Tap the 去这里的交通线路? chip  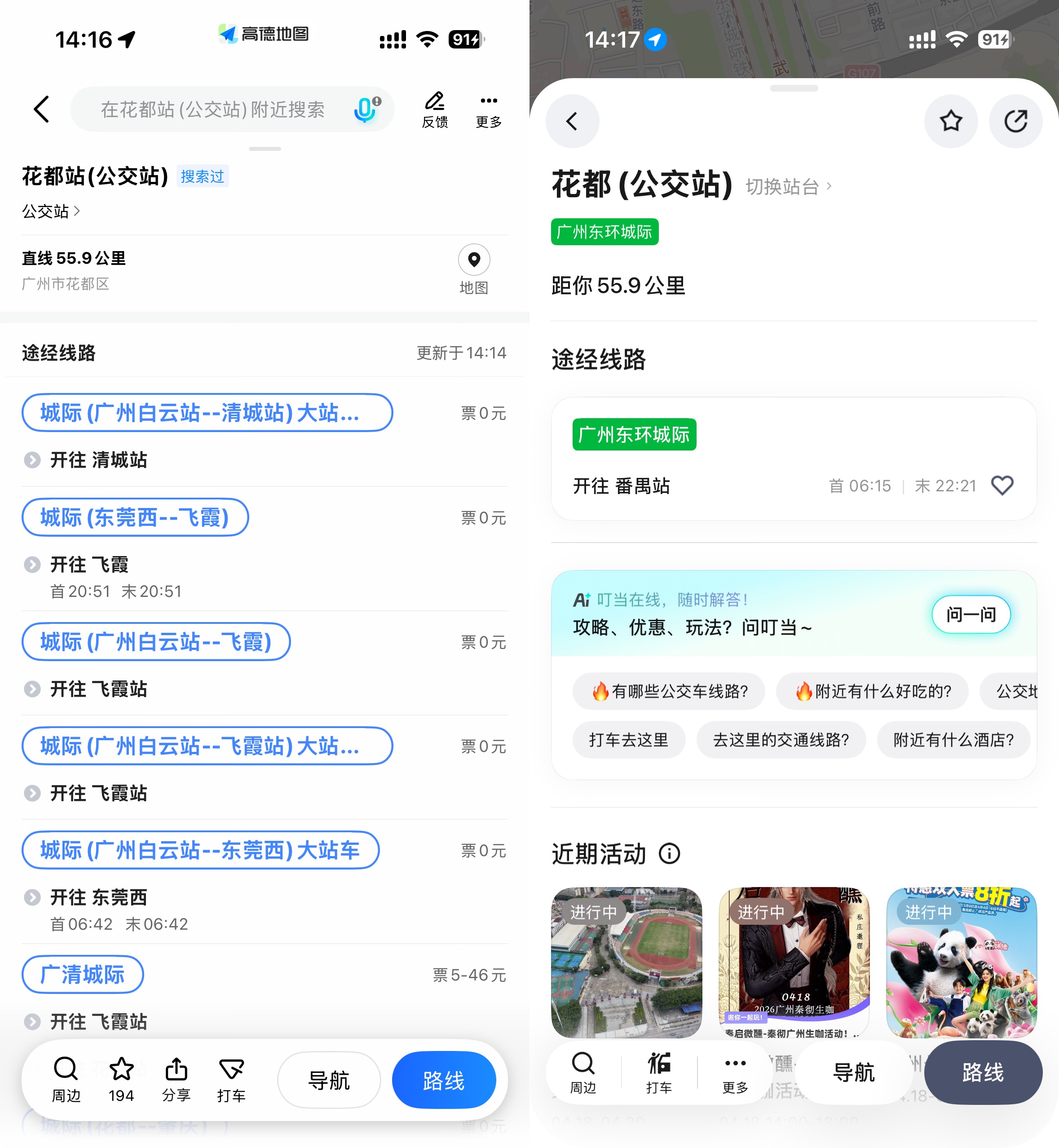point(781,740)
